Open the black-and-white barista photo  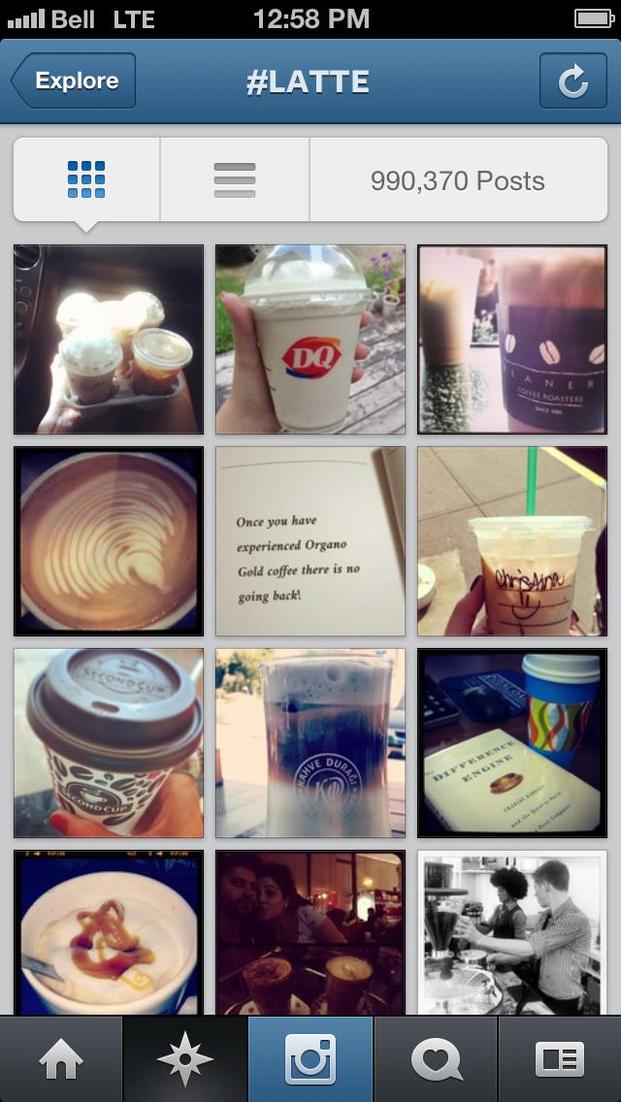tap(512, 932)
